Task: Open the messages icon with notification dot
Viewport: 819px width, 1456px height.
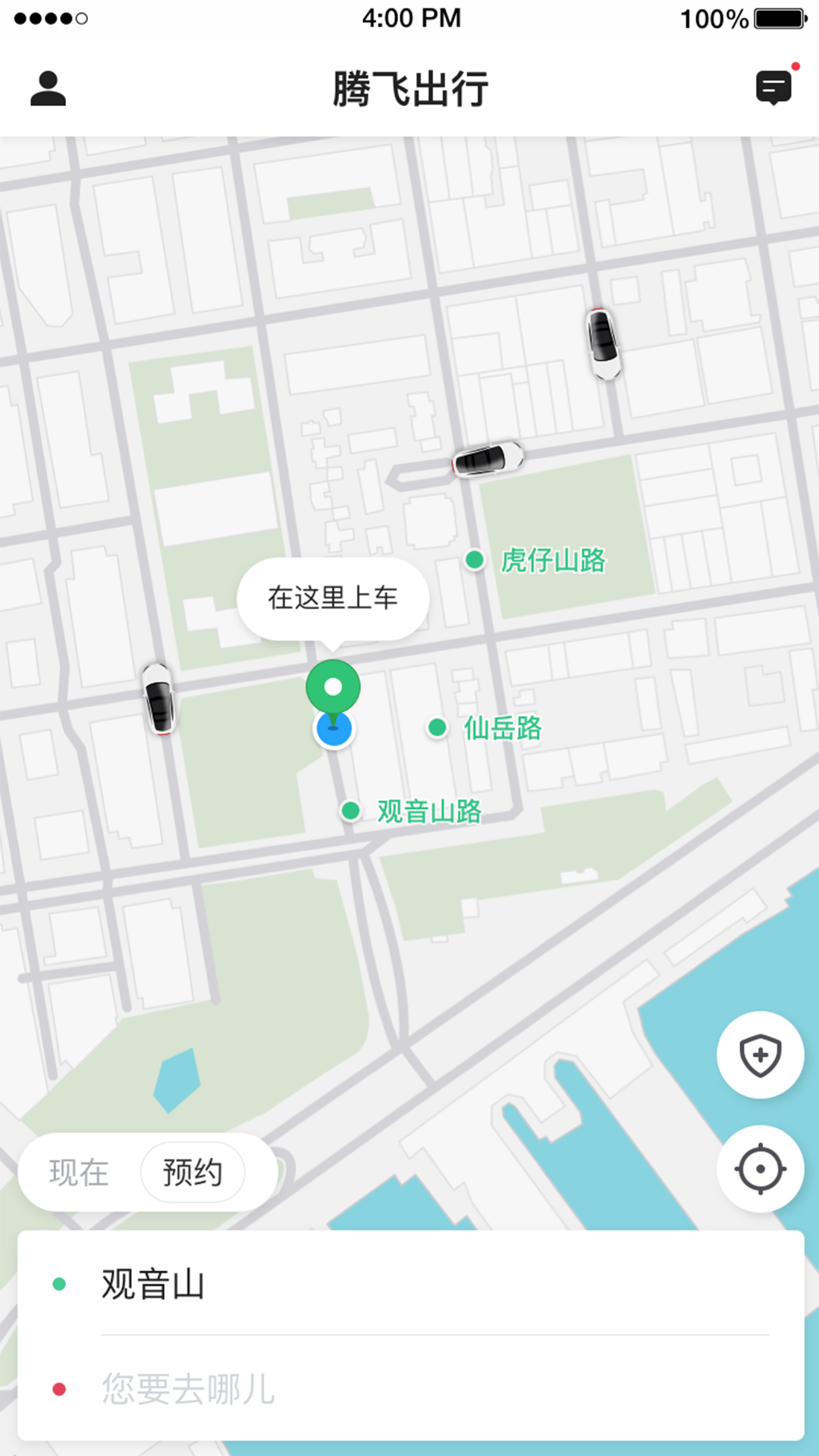Action: pyautogui.click(x=773, y=87)
